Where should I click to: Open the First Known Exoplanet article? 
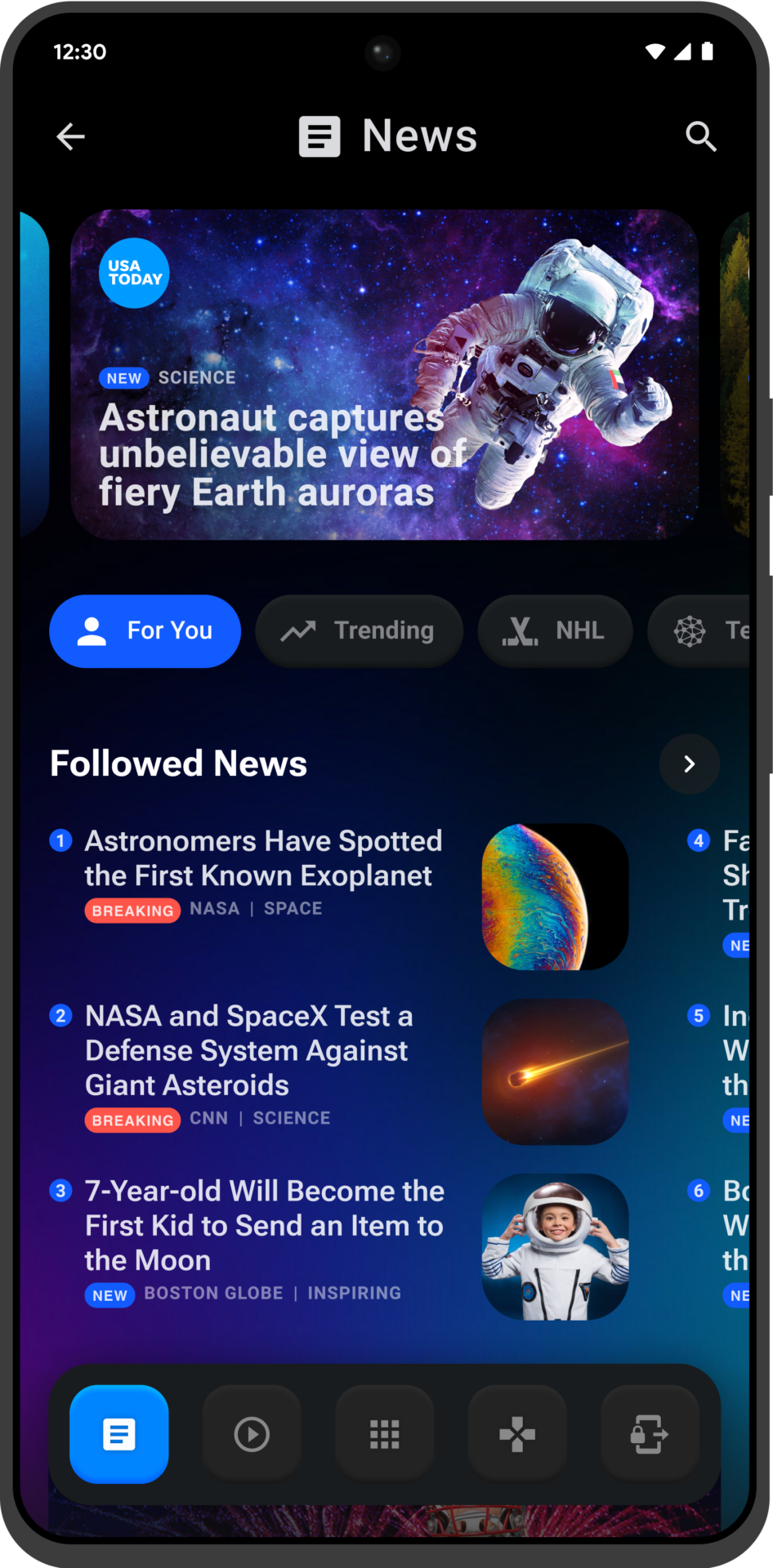point(339,897)
